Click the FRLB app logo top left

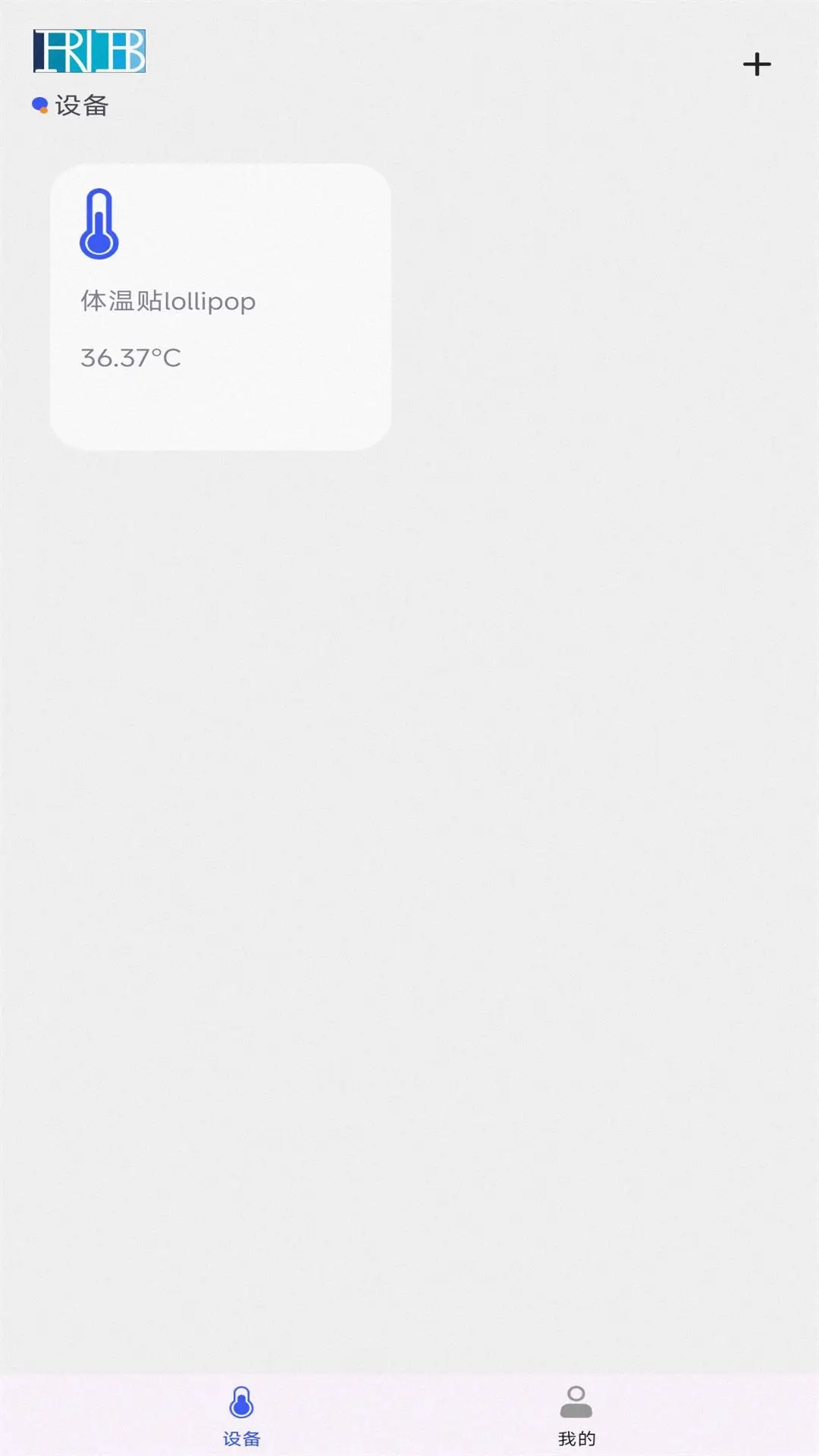click(x=87, y=52)
